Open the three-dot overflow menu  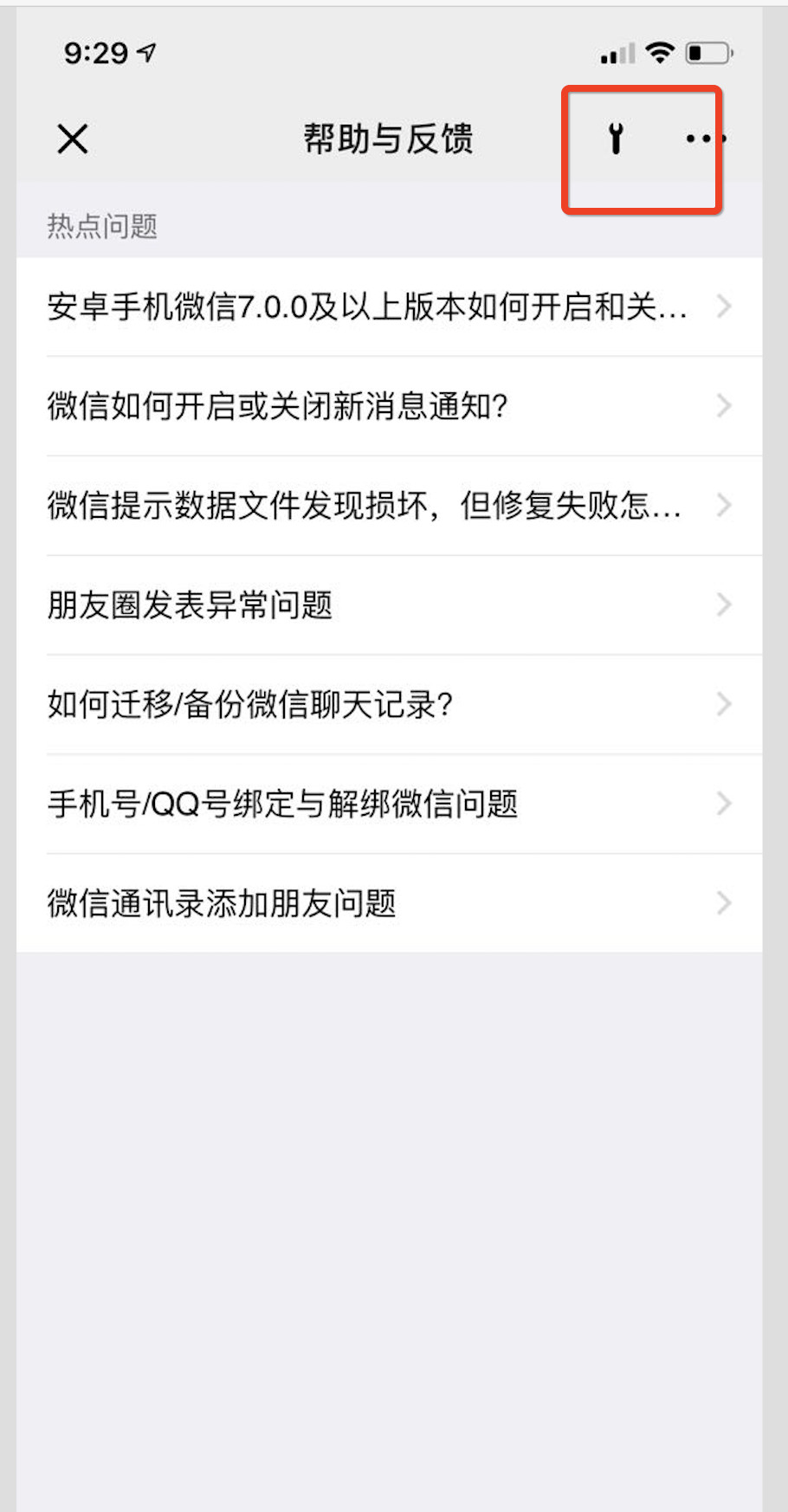pyautogui.click(x=705, y=139)
